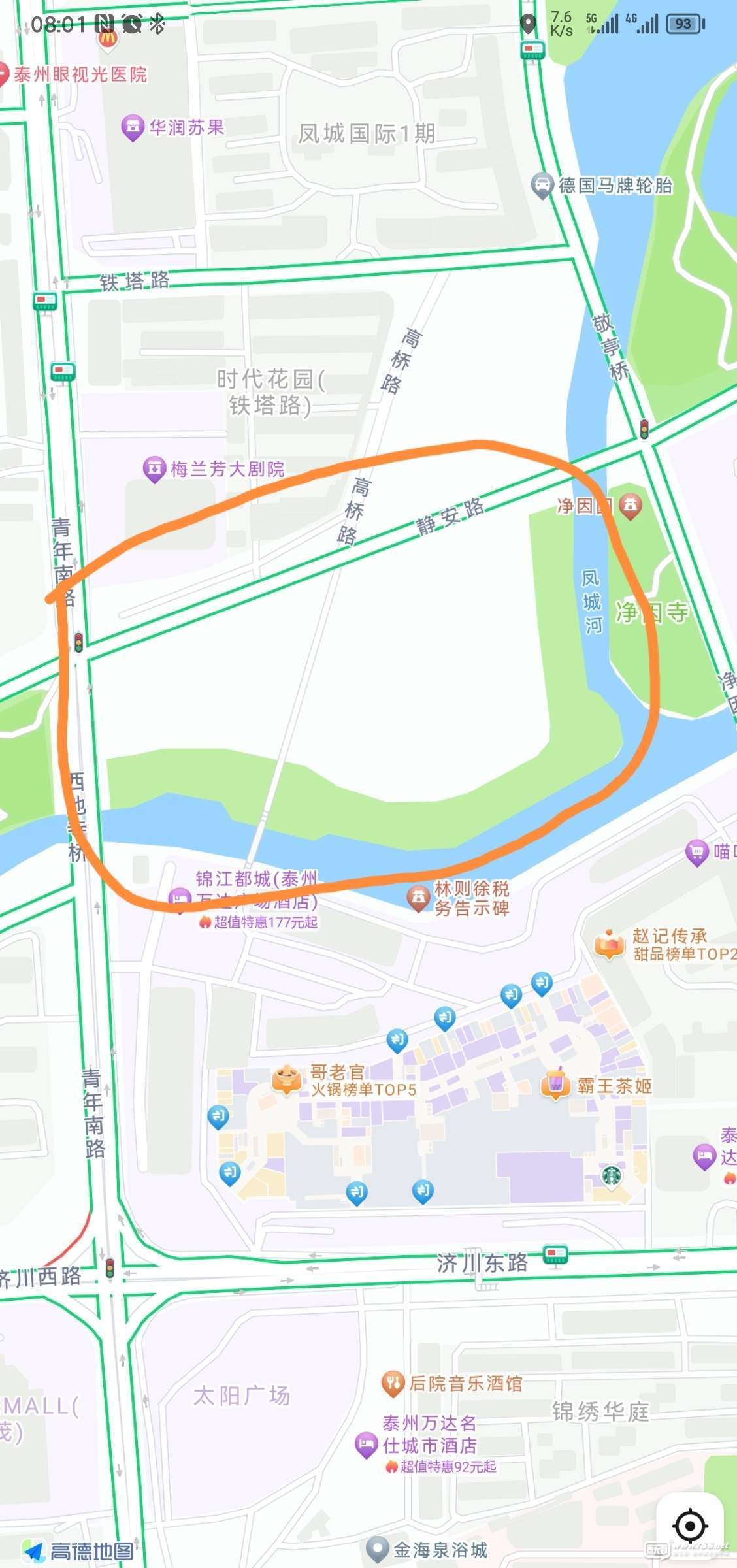Viewport: 737px width, 1568px height.
Task: Open the 林则徐税务告示碑 marker
Action: (x=418, y=898)
